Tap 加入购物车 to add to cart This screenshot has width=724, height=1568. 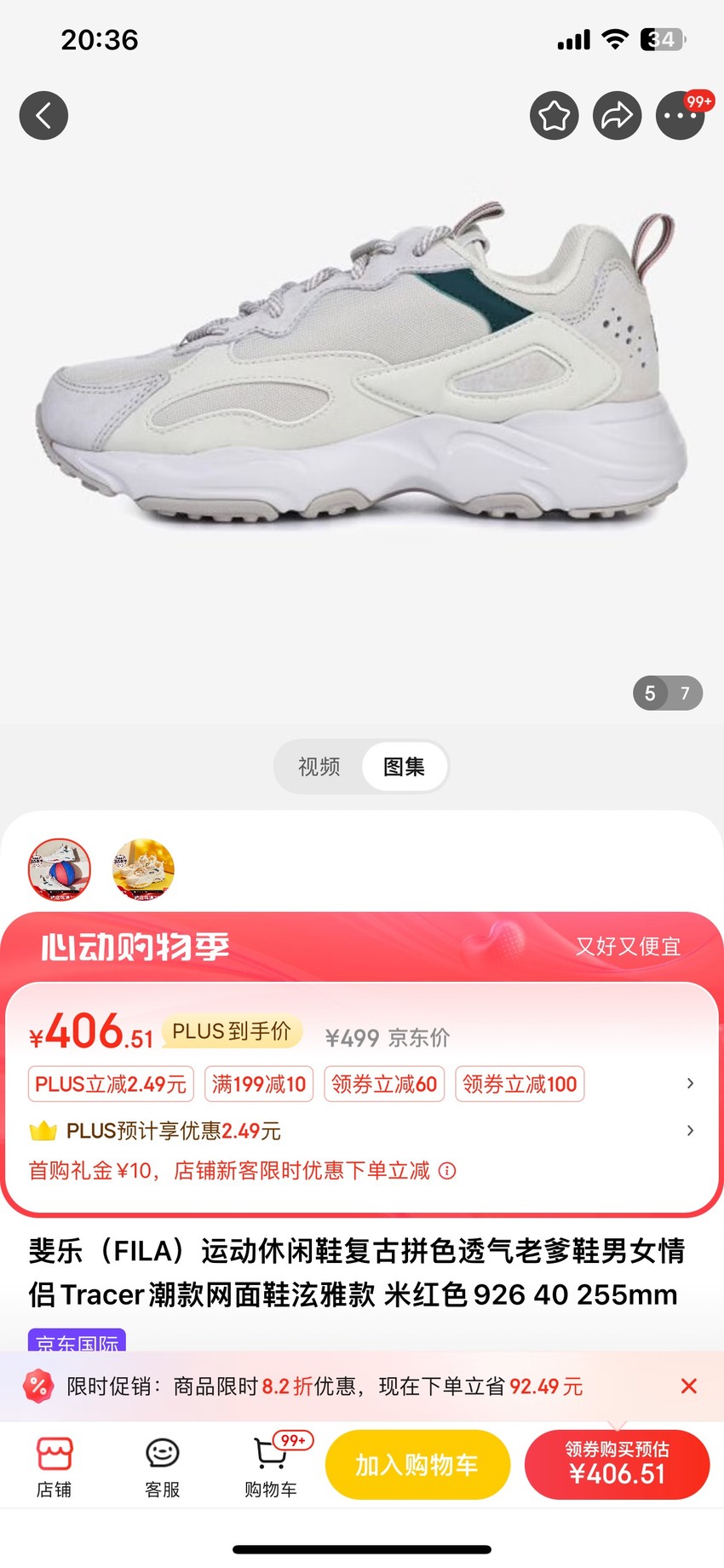(x=417, y=1465)
